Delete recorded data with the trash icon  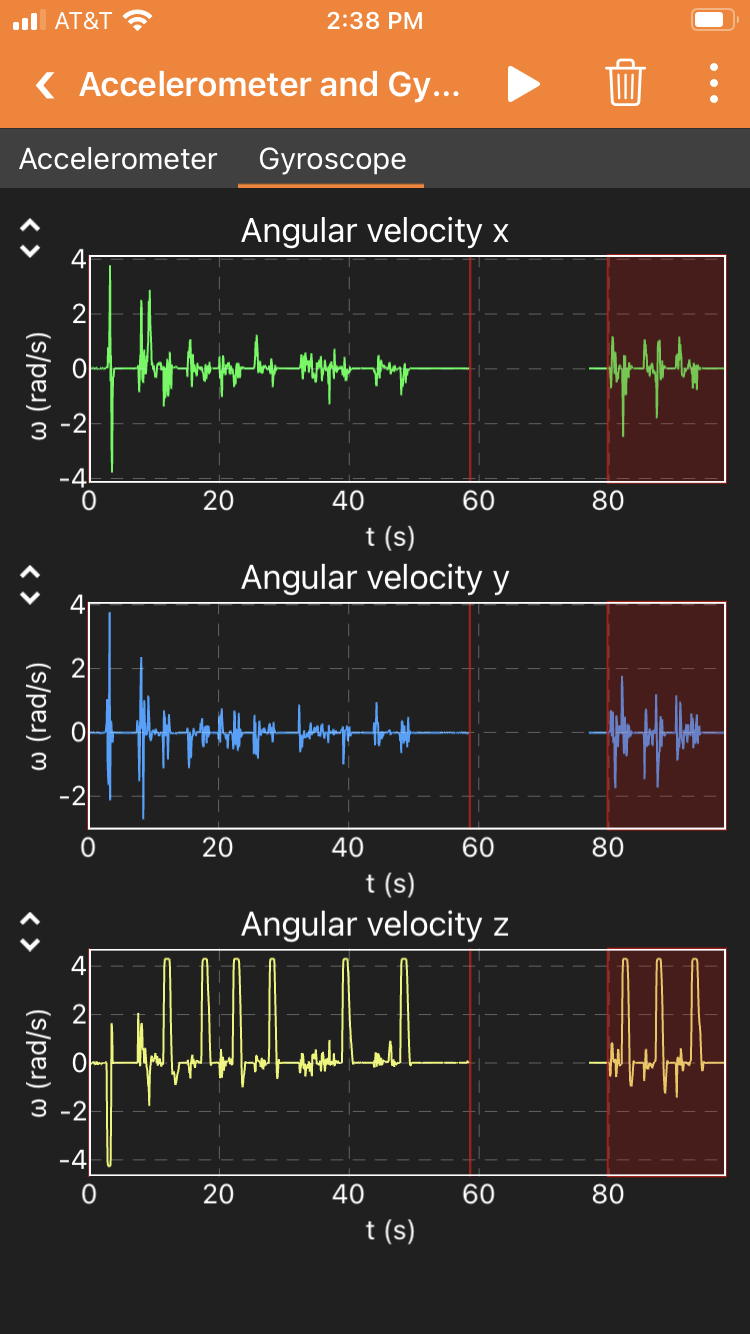625,84
